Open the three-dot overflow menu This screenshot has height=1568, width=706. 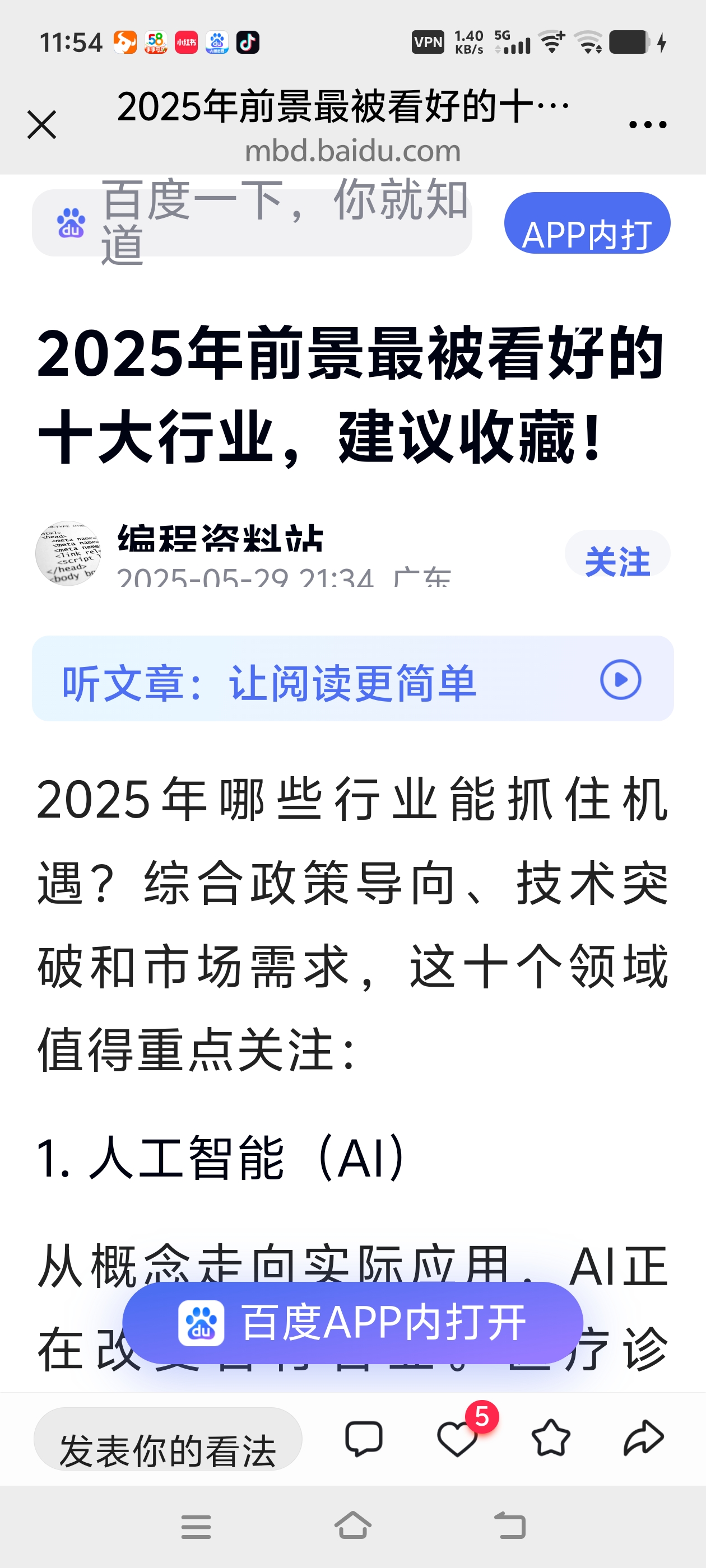point(647,125)
